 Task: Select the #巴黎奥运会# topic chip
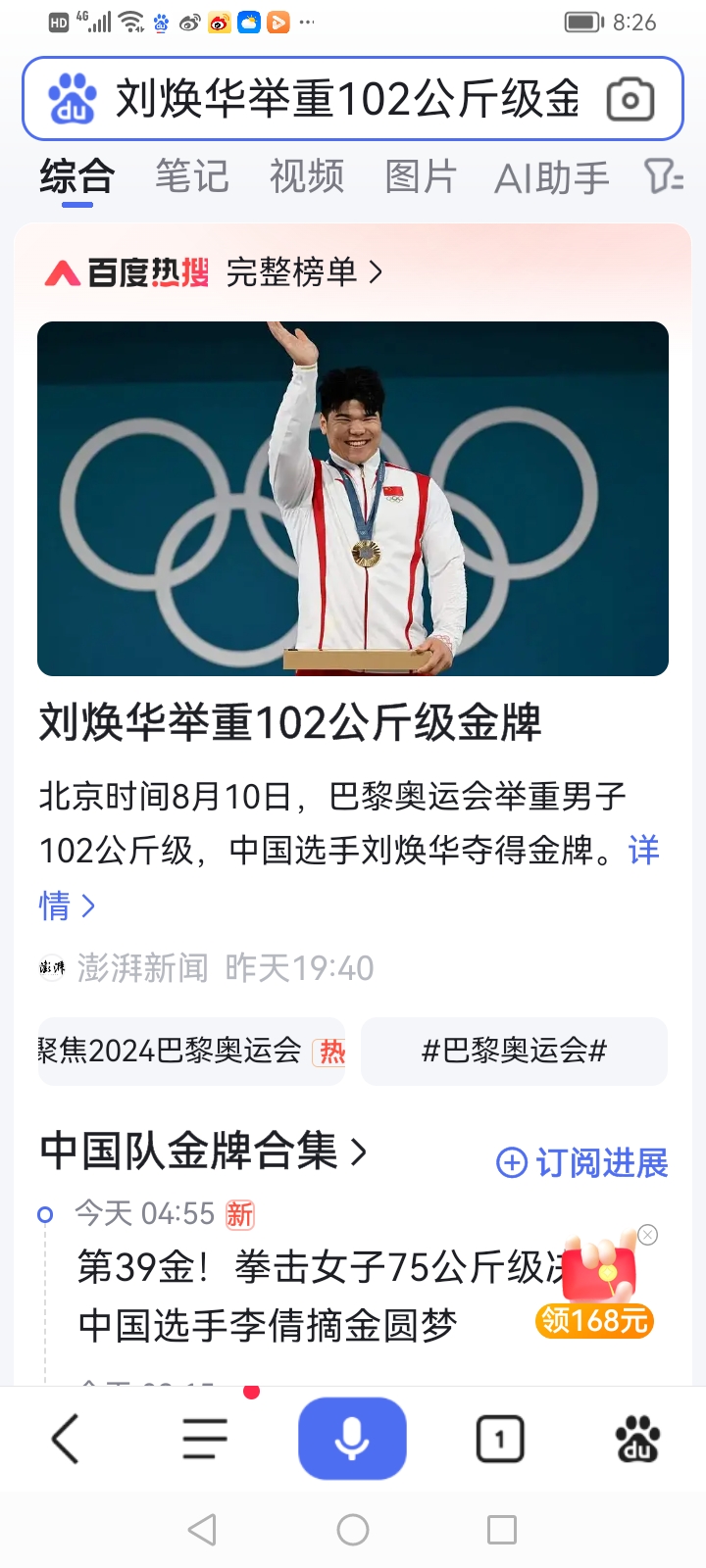point(514,1052)
